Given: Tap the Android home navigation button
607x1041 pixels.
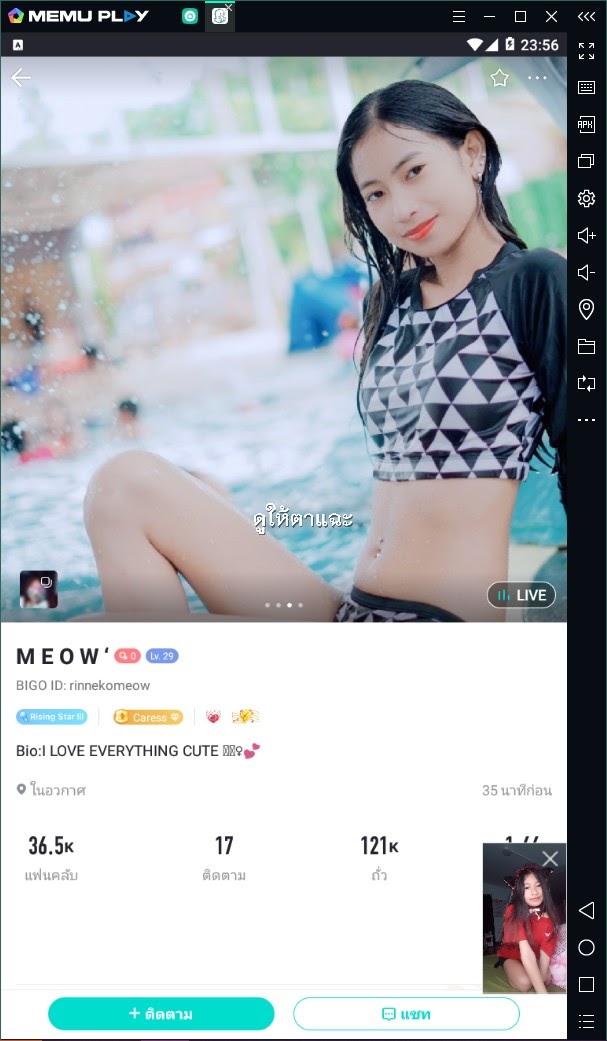Looking at the screenshot, I should click(x=587, y=947).
